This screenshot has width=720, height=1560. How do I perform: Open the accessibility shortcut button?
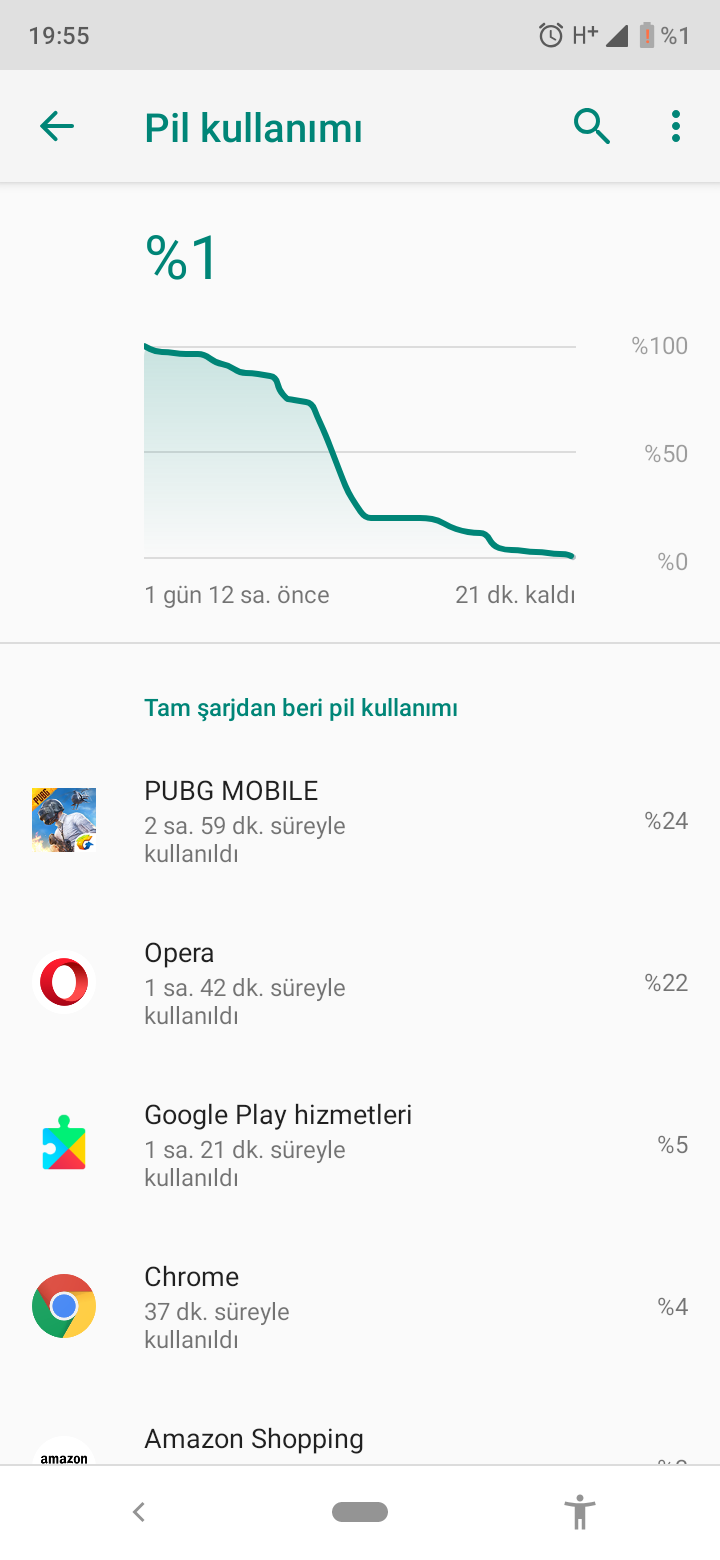(x=580, y=1512)
